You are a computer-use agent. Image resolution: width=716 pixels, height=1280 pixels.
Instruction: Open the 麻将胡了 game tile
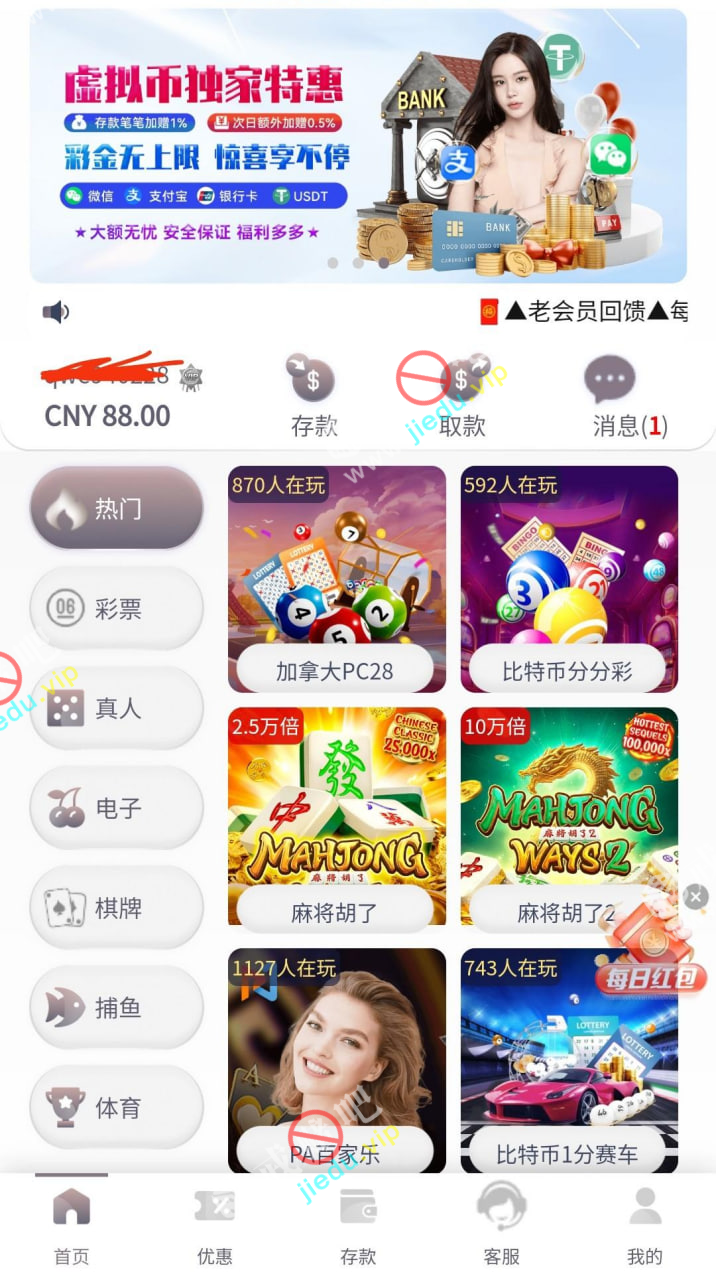tap(337, 816)
